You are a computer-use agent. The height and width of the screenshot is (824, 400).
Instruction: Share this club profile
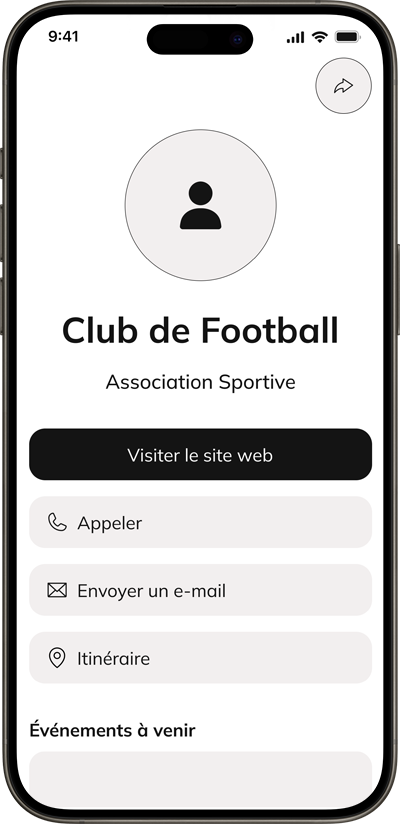[343, 86]
